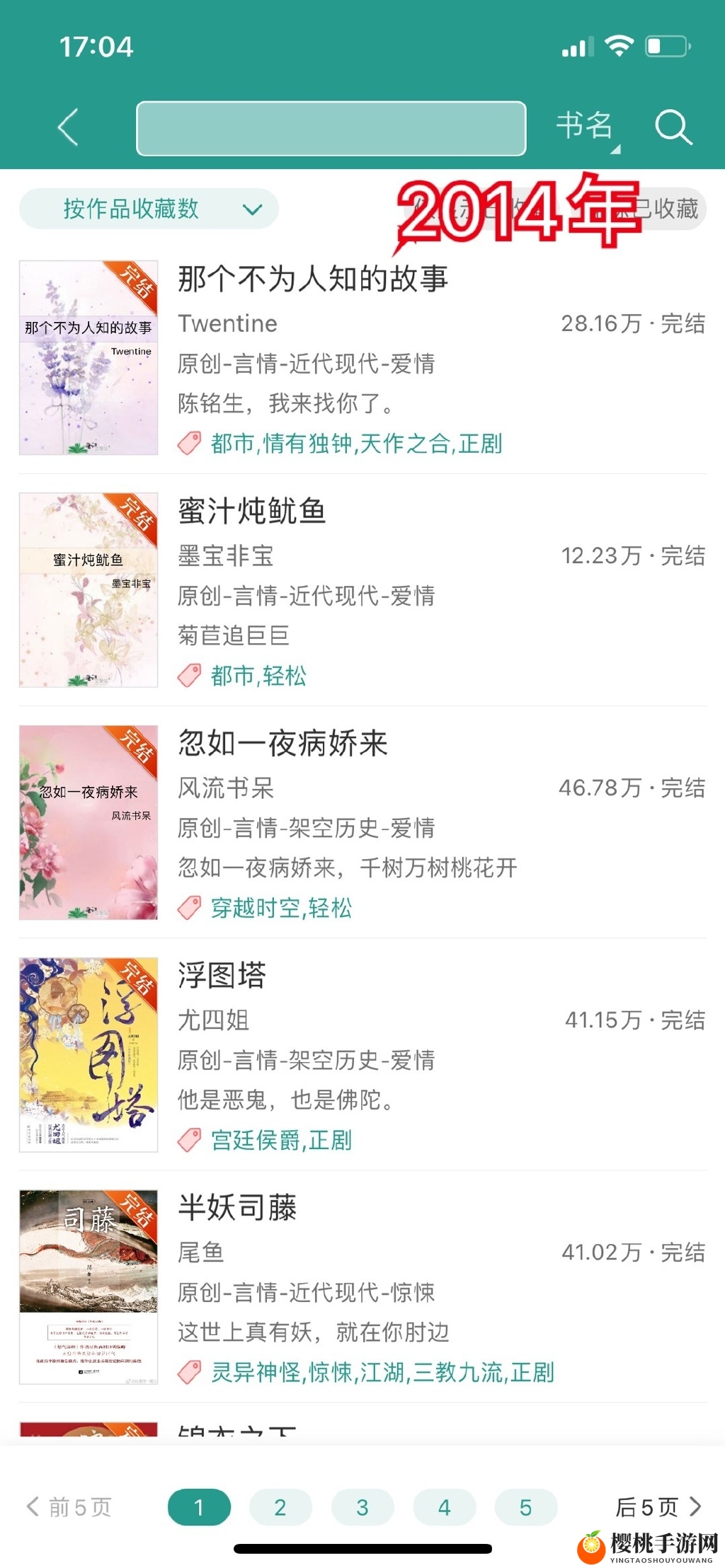This screenshot has width=725, height=1568.
Task: Select page 1 in the pagination
Action: [x=199, y=1507]
